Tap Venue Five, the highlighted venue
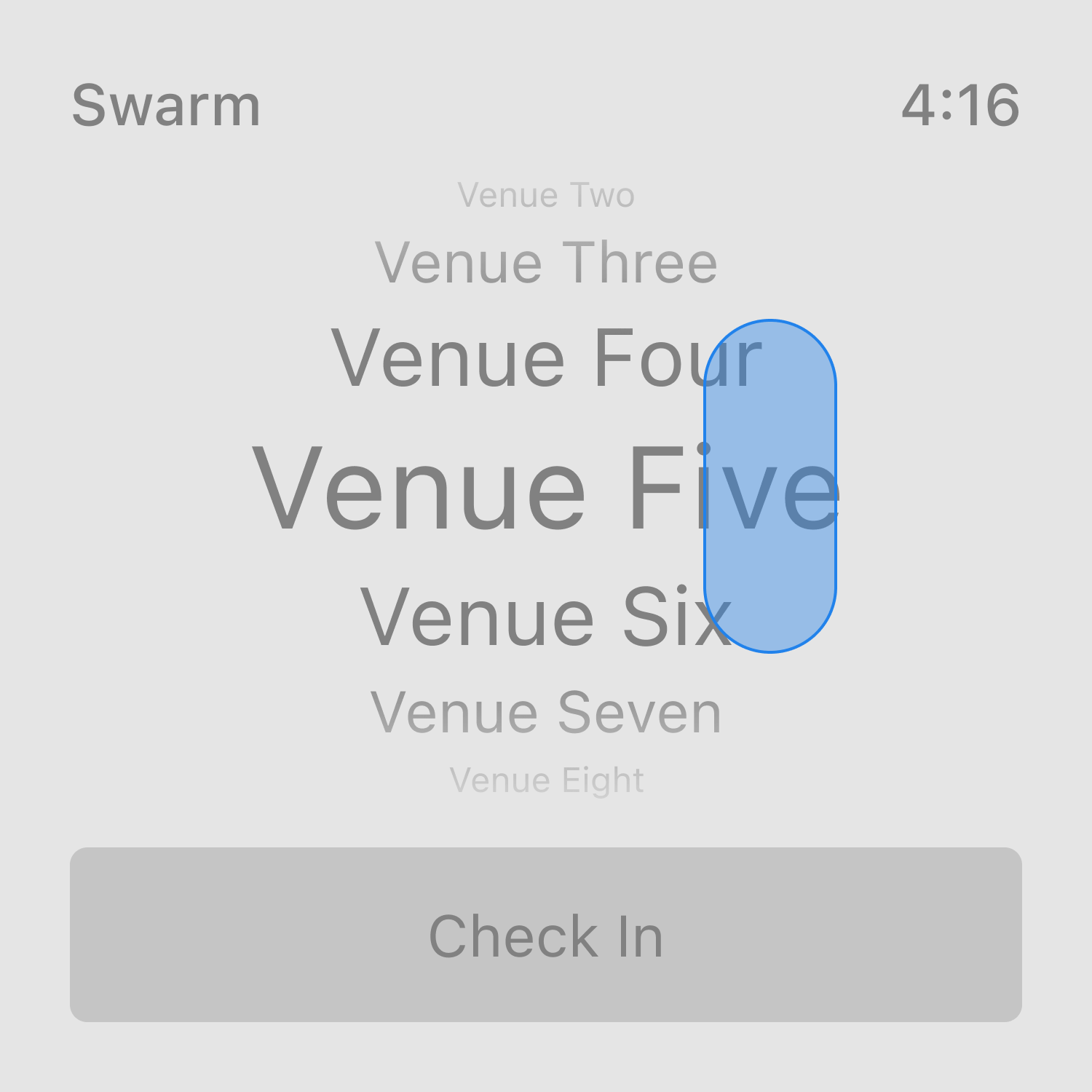1092x1092 pixels. pos(473,489)
